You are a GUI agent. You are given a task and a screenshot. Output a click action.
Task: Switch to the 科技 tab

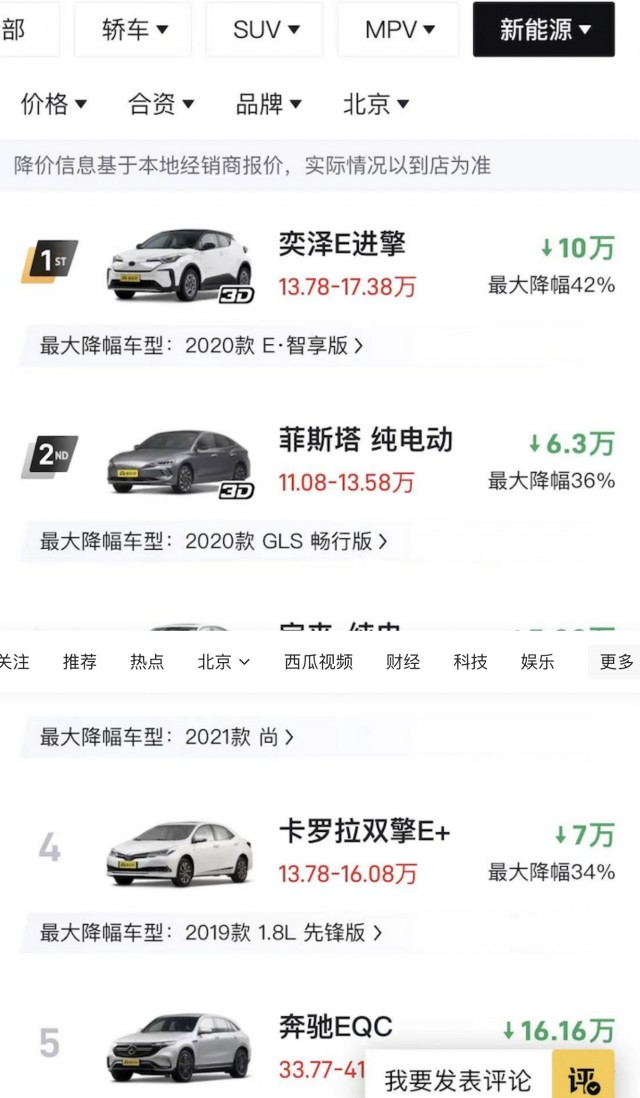point(470,662)
